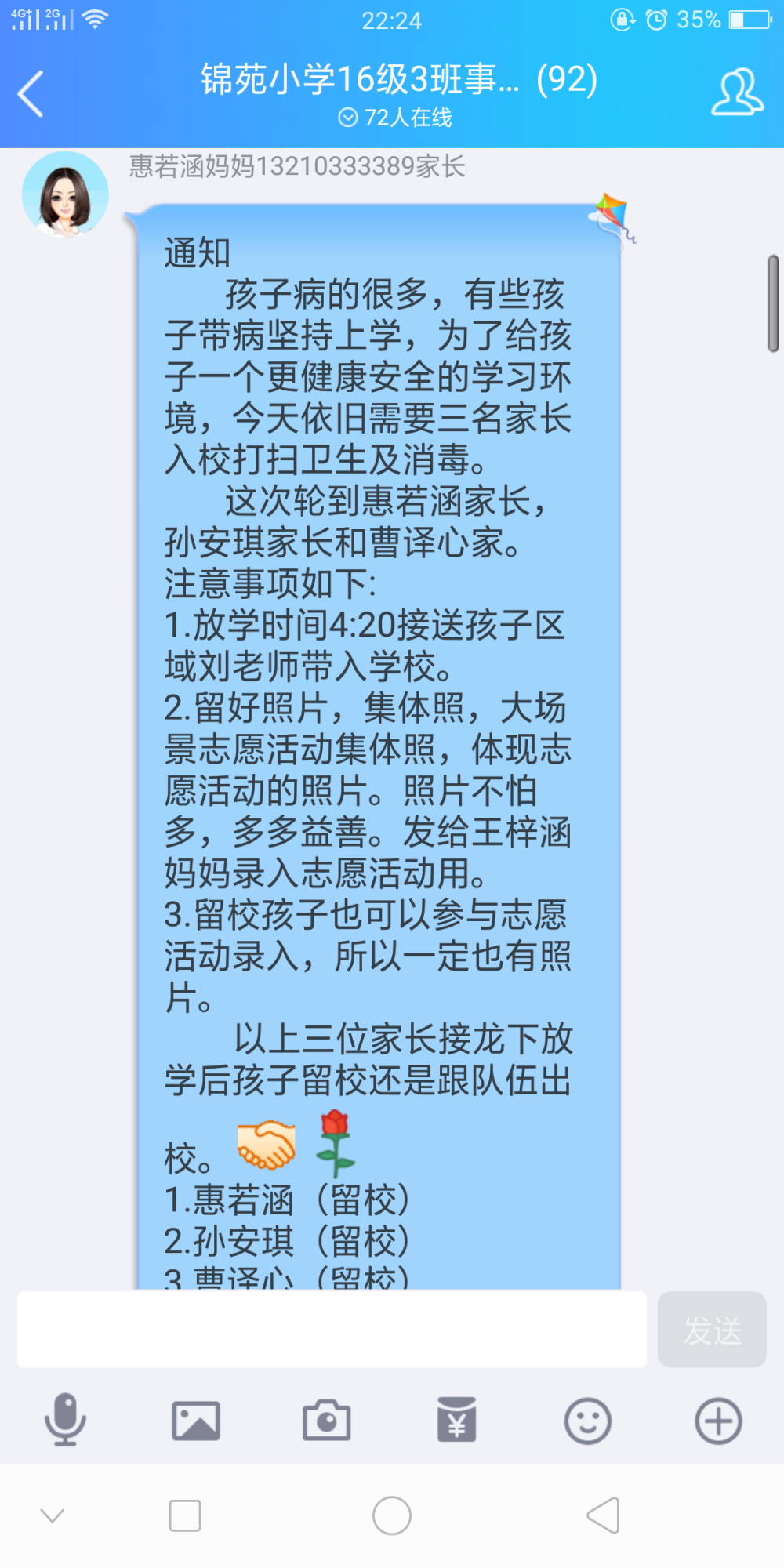Open the group members icon
This screenshot has height=1568, width=784.
(737, 93)
